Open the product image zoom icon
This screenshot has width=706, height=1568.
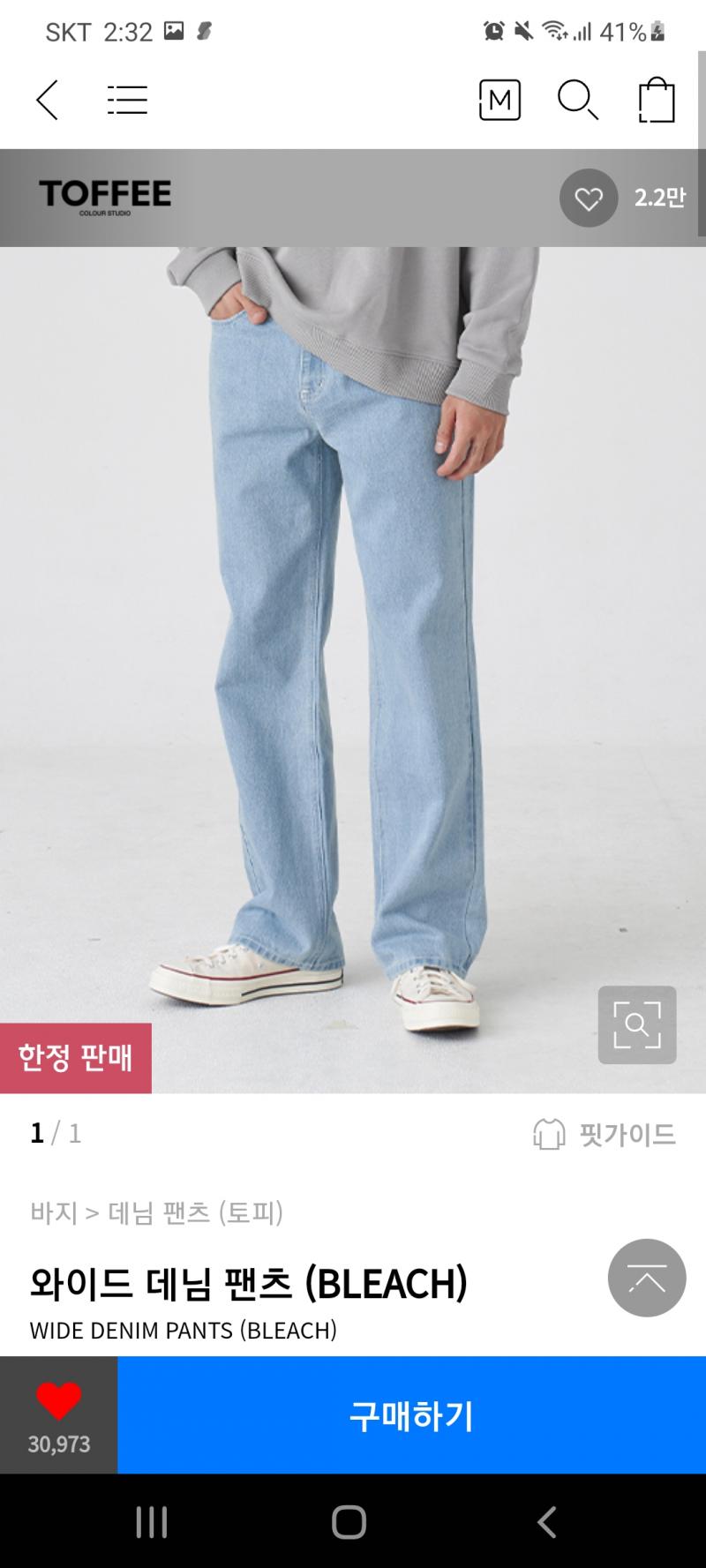pyautogui.click(x=637, y=1024)
